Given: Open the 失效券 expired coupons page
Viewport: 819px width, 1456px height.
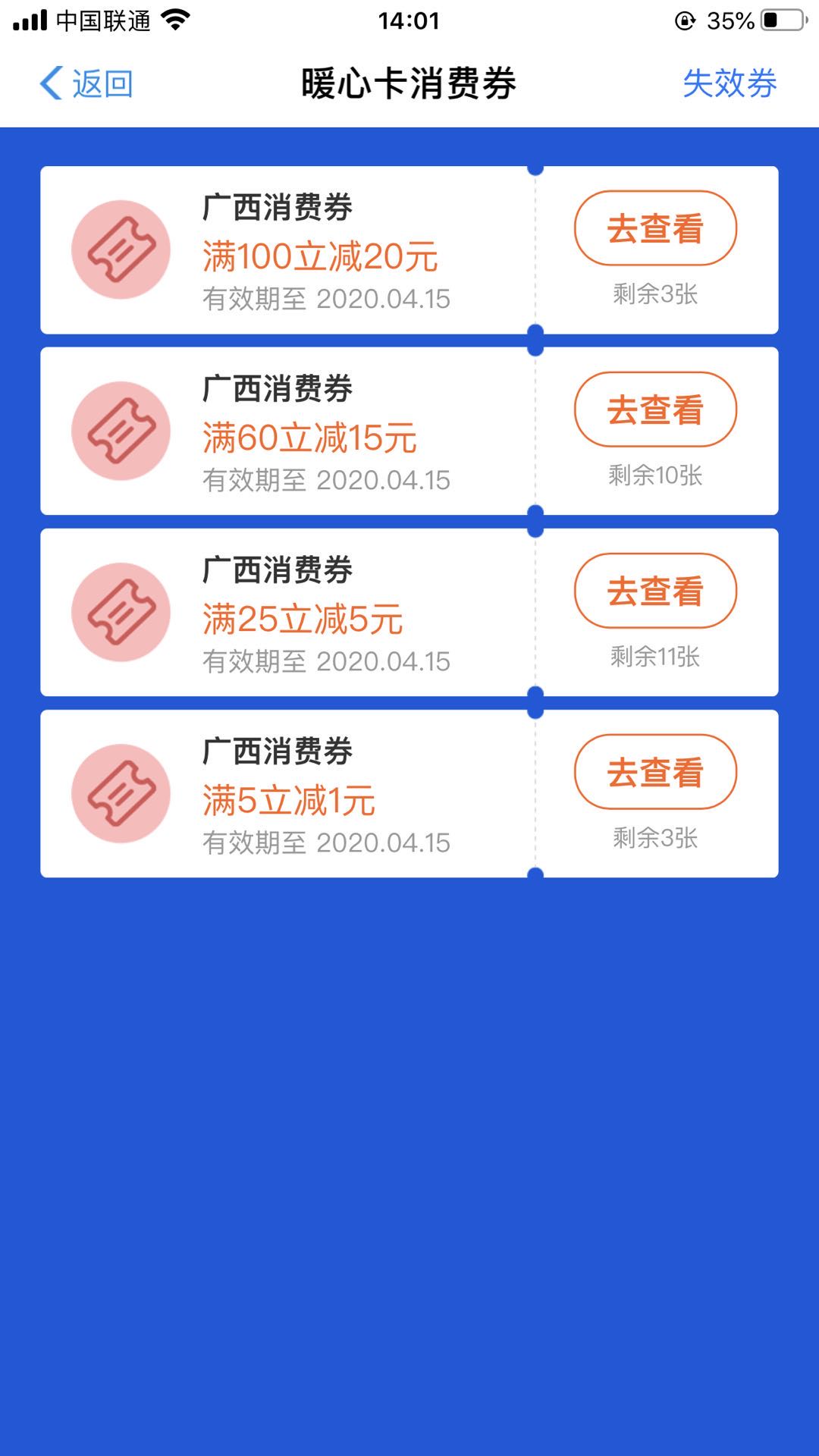Looking at the screenshot, I should point(730,83).
